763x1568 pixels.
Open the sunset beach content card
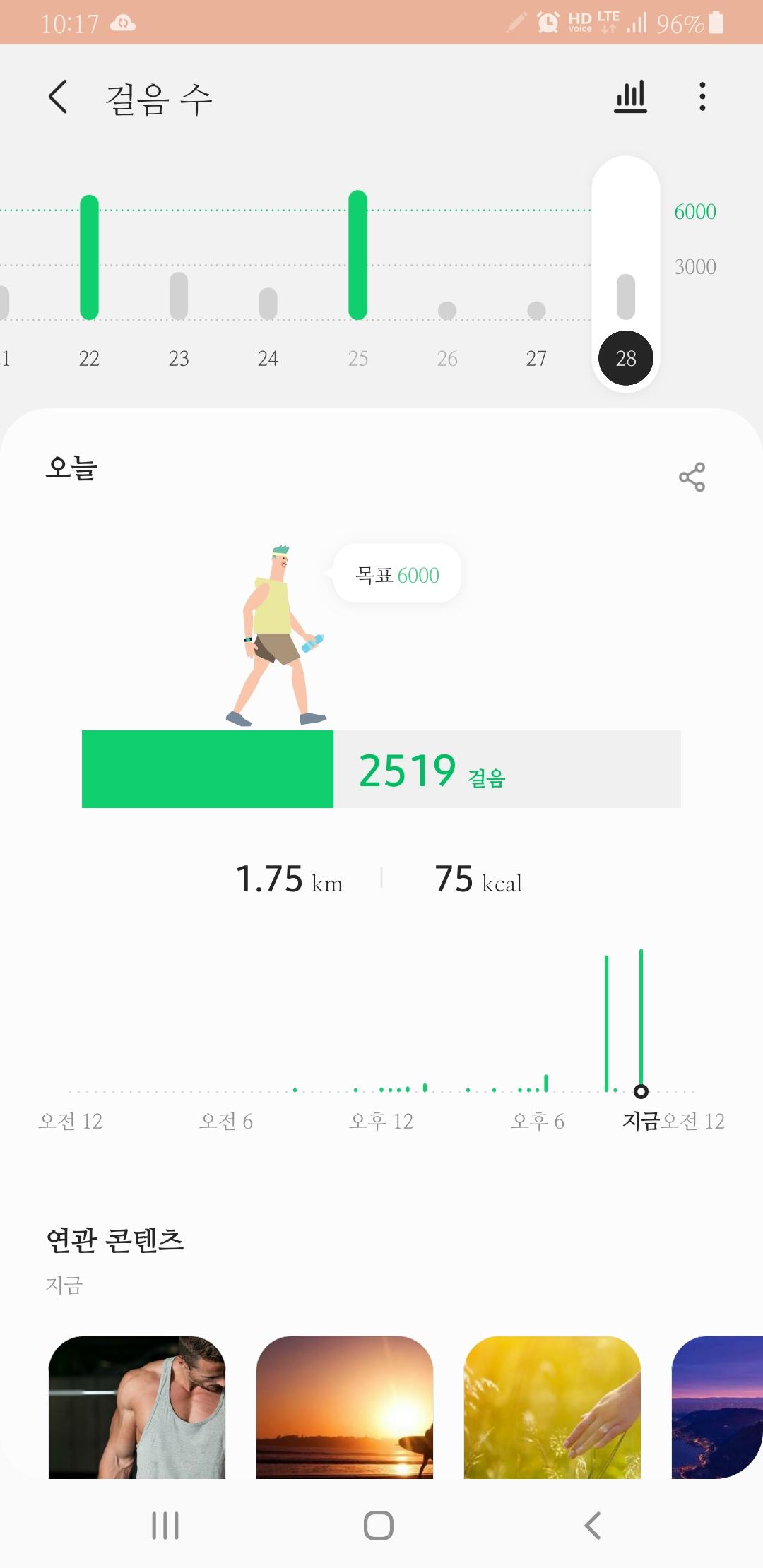(x=345, y=1407)
